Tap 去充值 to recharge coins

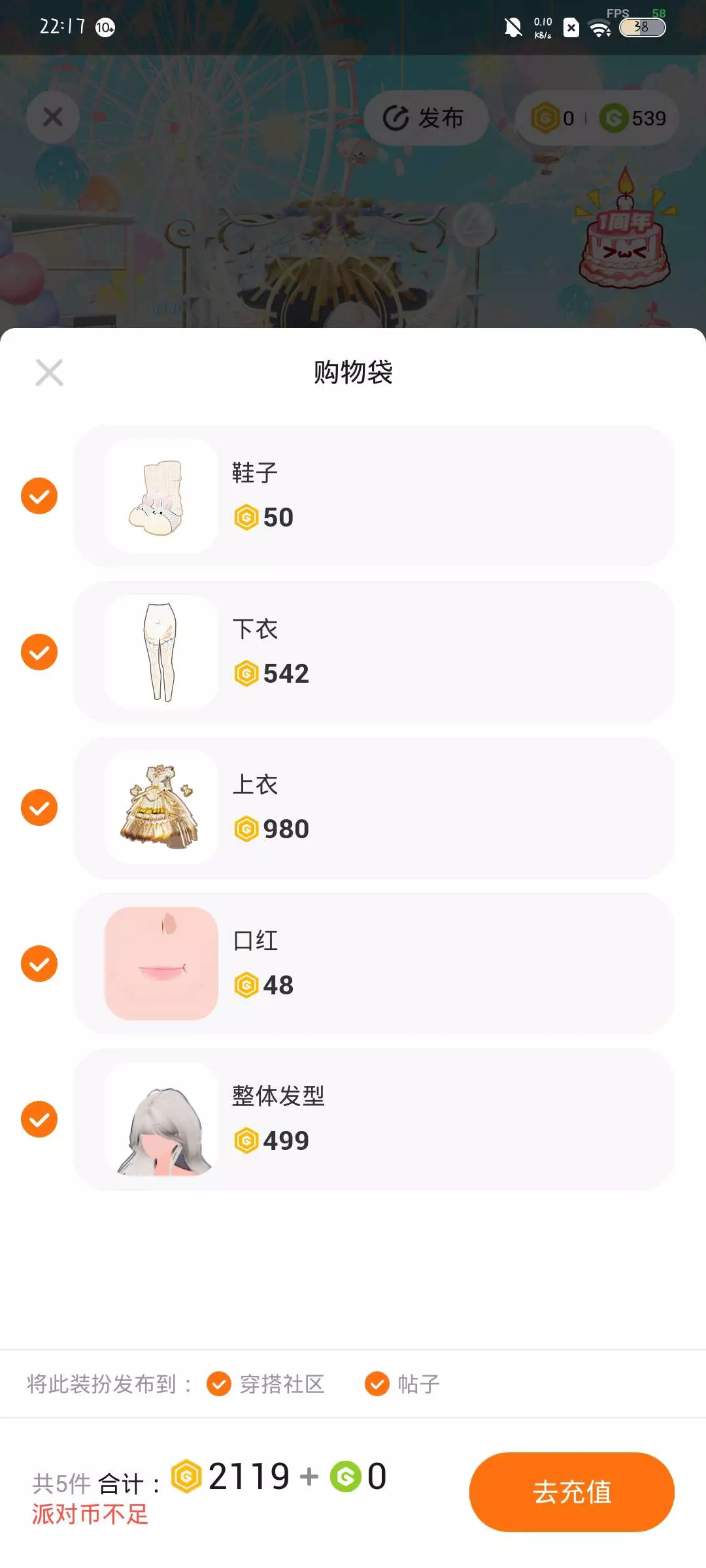click(x=571, y=1492)
